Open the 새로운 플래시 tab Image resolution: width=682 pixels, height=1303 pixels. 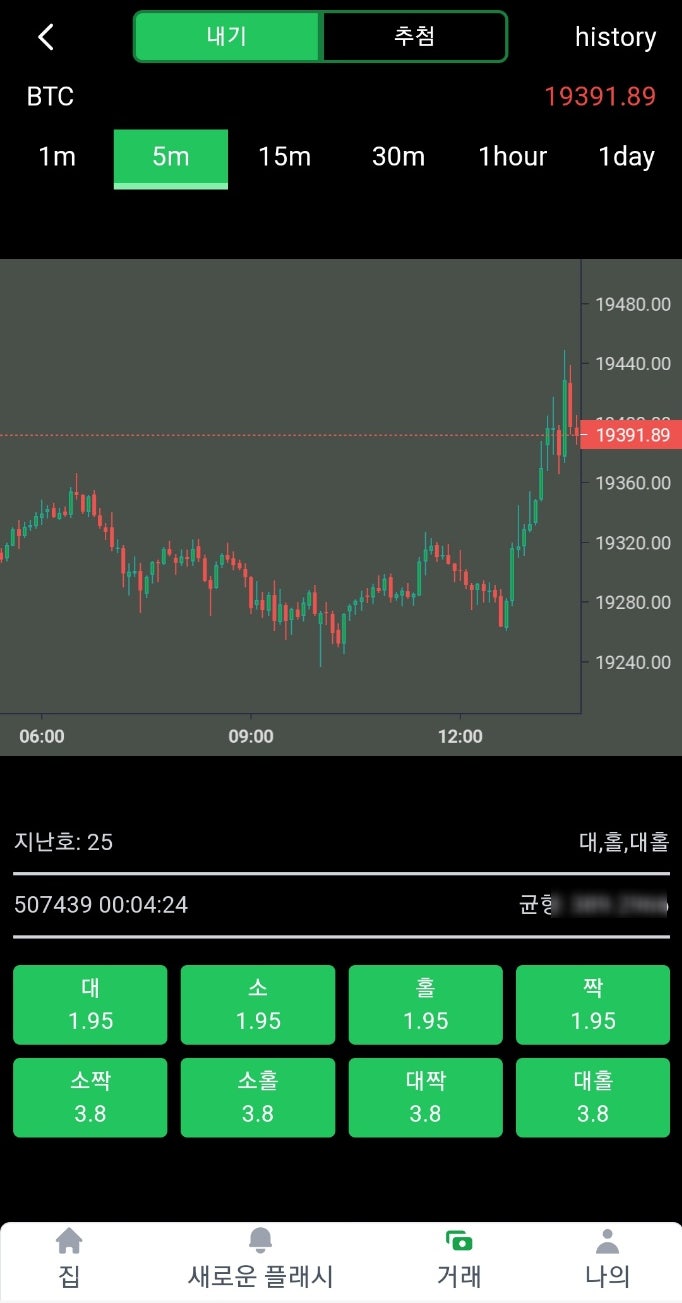click(x=260, y=1259)
